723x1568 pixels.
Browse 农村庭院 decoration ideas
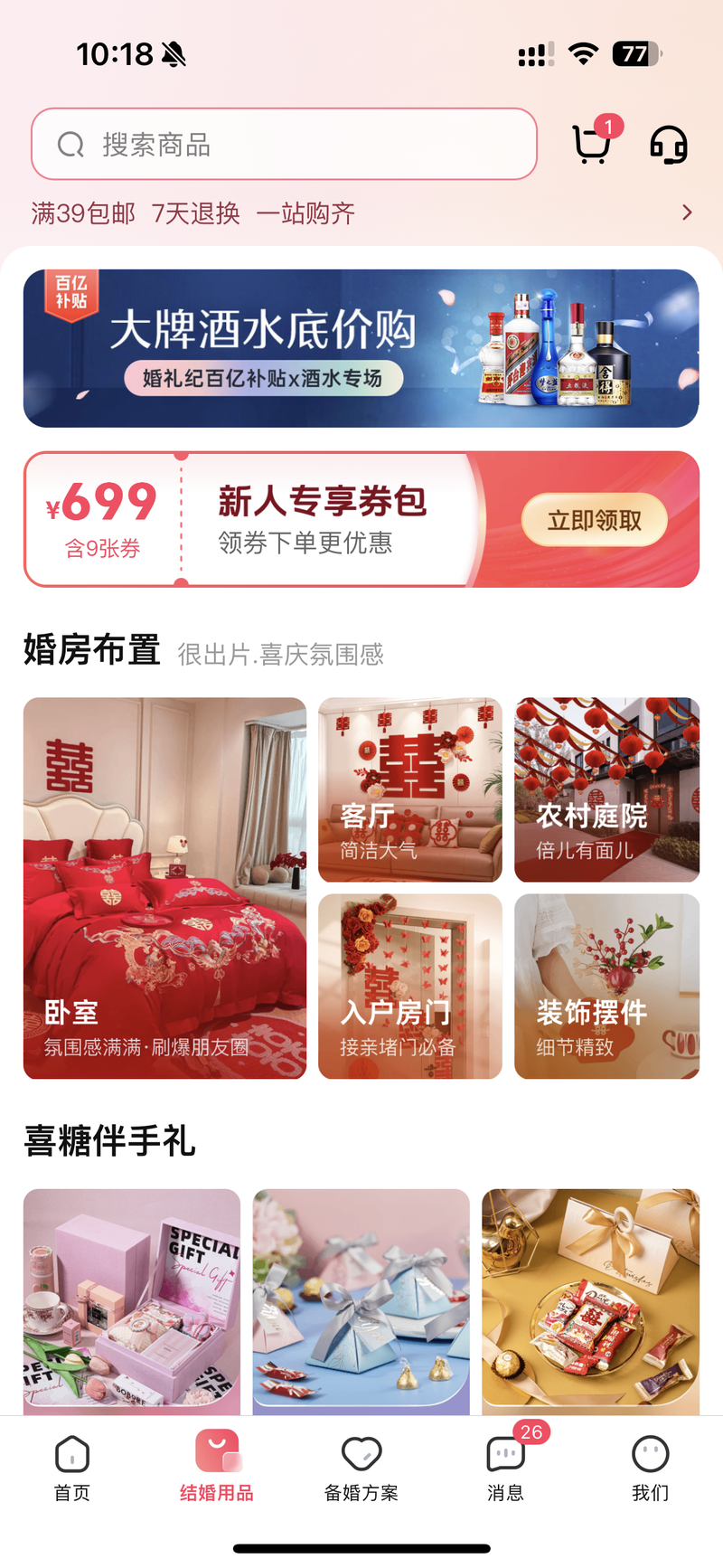pos(606,789)
